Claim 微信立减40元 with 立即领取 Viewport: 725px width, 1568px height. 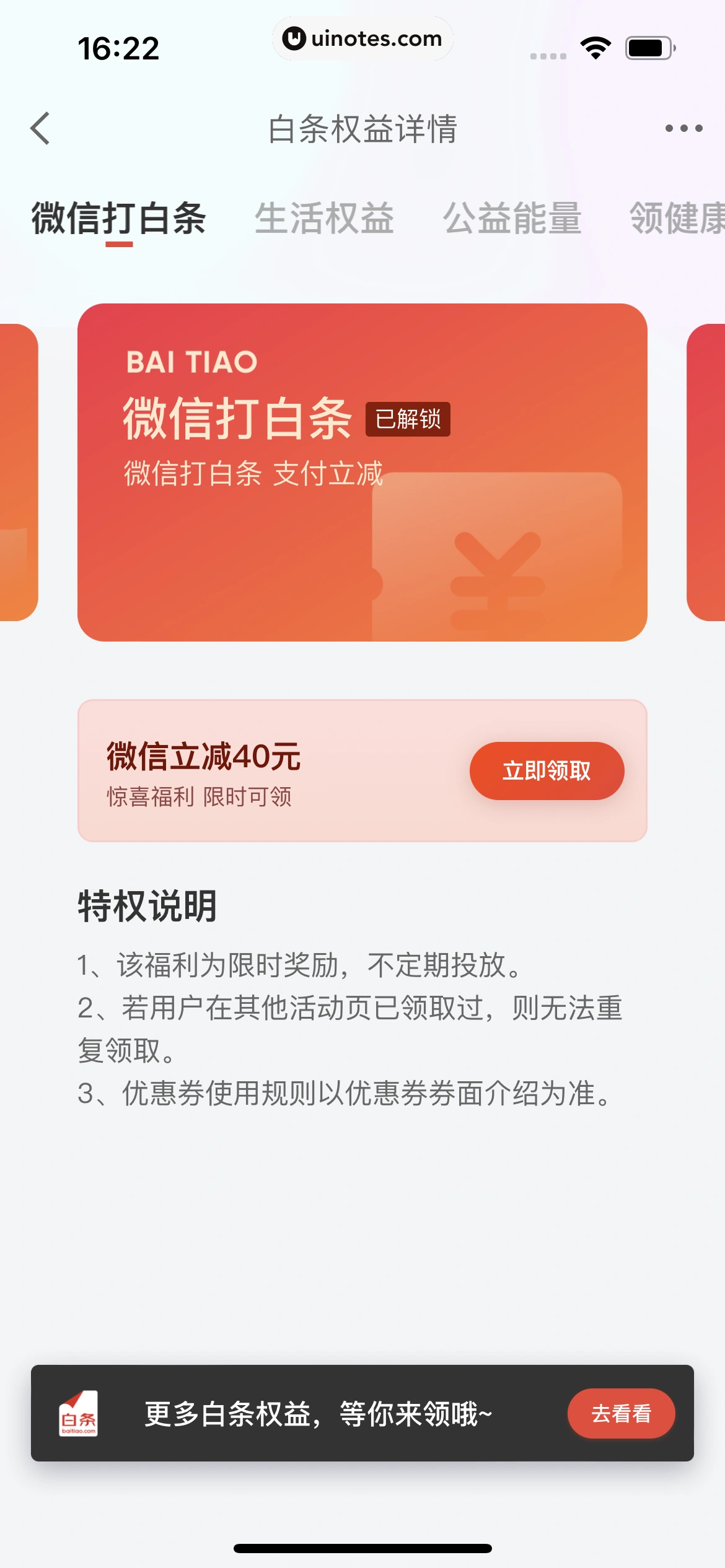546,771
